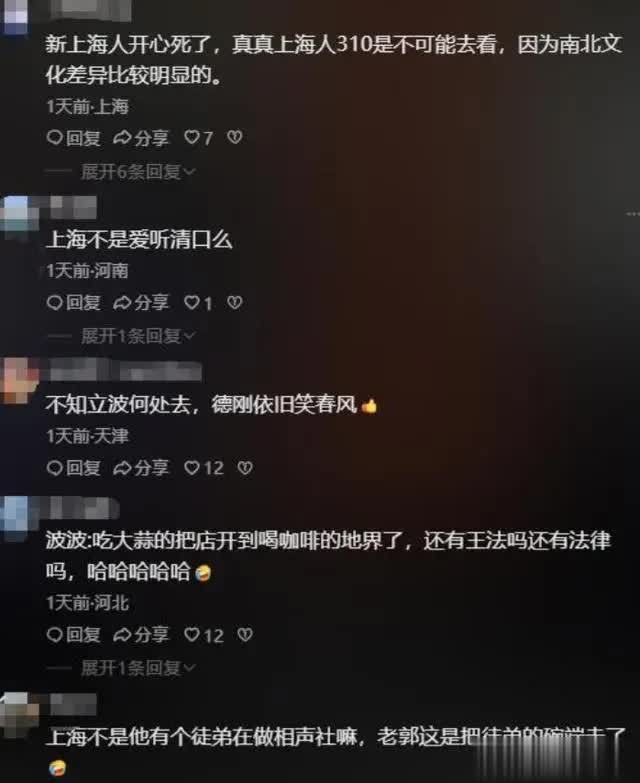640x783 pixels.
Task: Reply to the 波波:吃大蒜 comment
Action: pyautogui.click(x=74, y=635)
